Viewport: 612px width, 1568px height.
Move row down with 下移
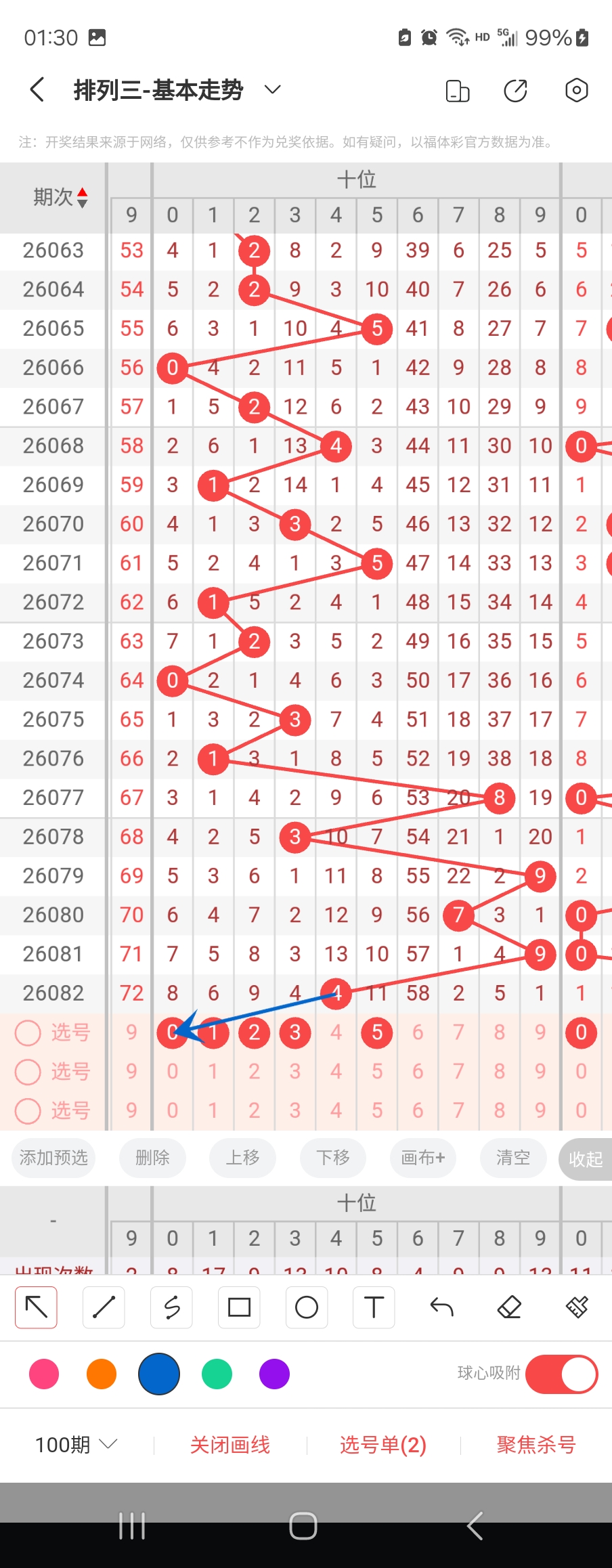332,1158
